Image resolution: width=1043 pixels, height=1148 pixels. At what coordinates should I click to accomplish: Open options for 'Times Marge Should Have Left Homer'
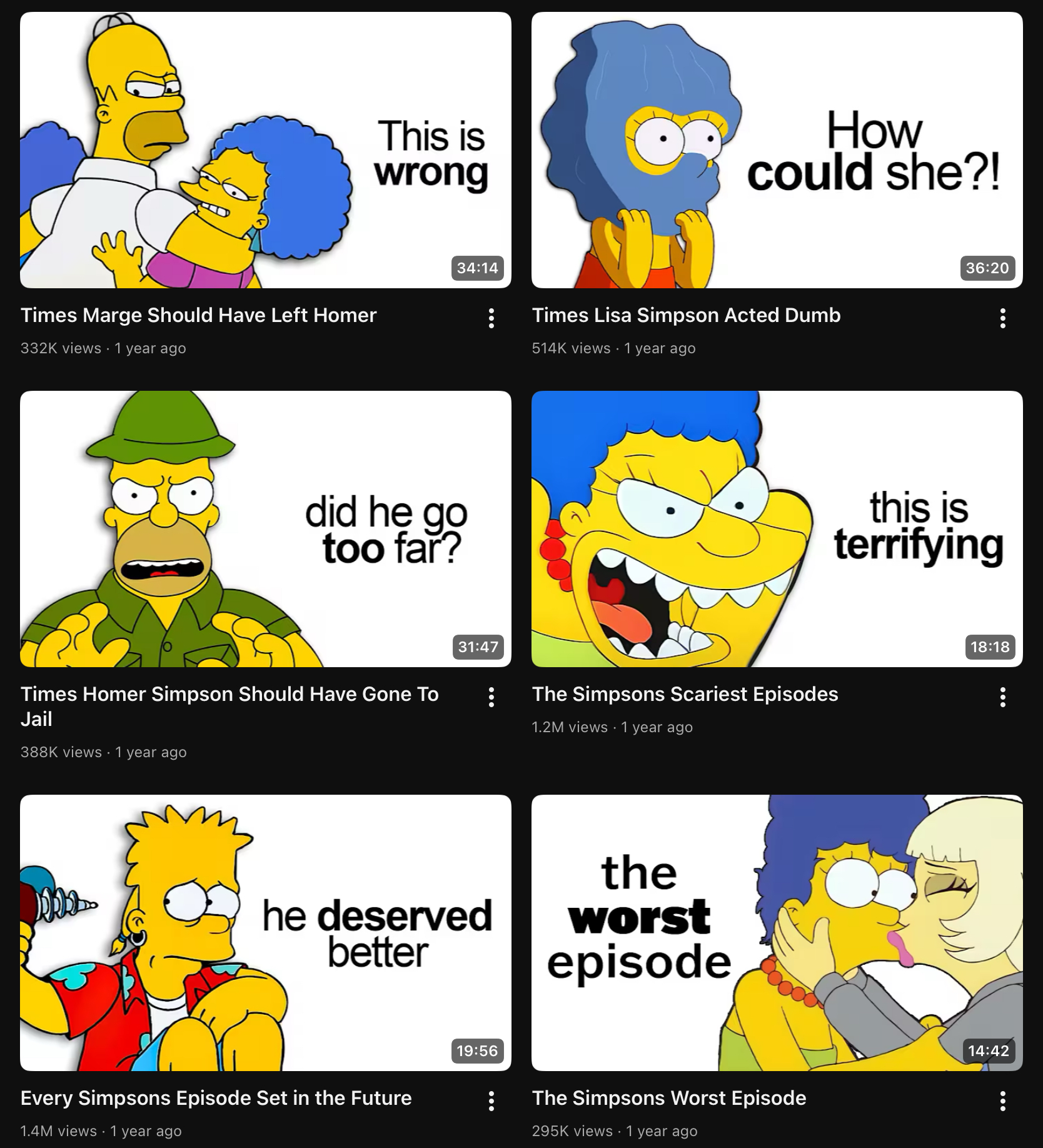[491, 318]
